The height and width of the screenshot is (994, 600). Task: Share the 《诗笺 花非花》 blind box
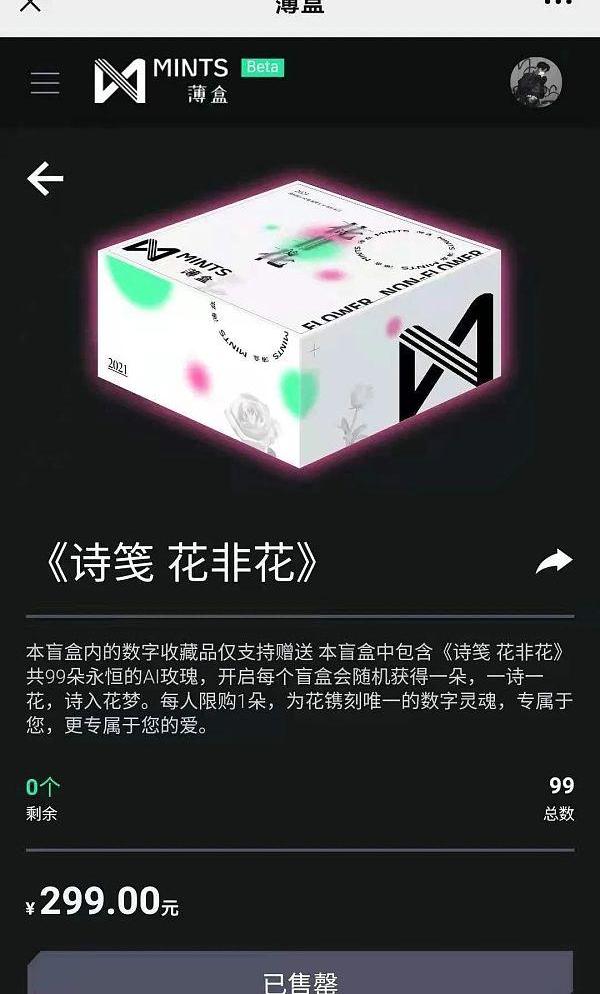click(x=553, y=562)
